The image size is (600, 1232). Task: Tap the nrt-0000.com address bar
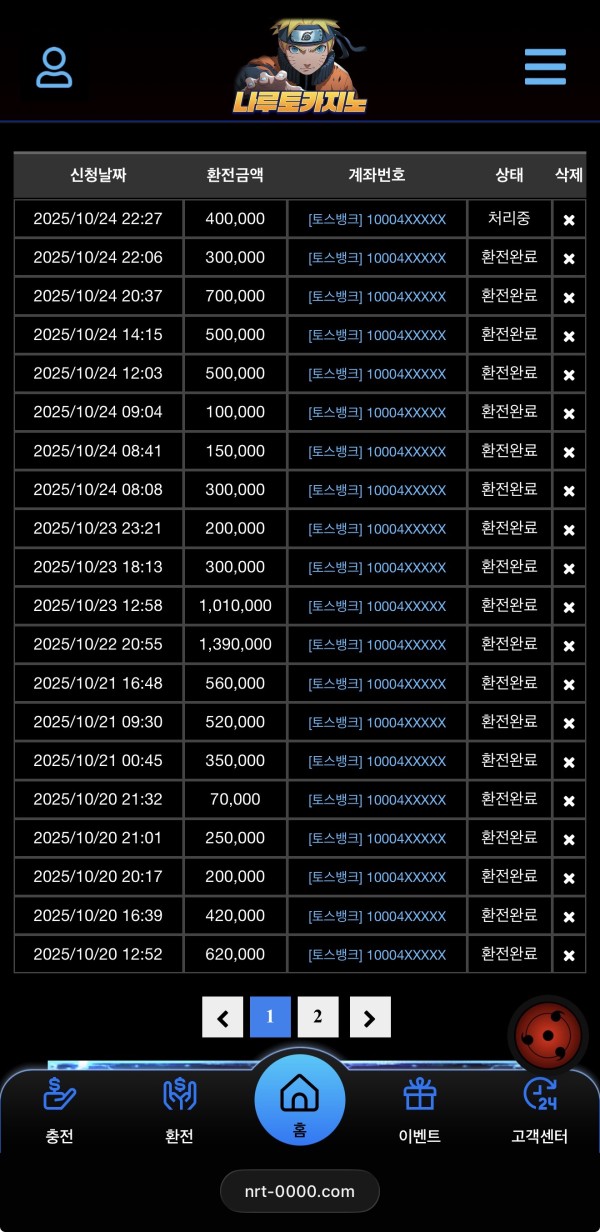300,1191
